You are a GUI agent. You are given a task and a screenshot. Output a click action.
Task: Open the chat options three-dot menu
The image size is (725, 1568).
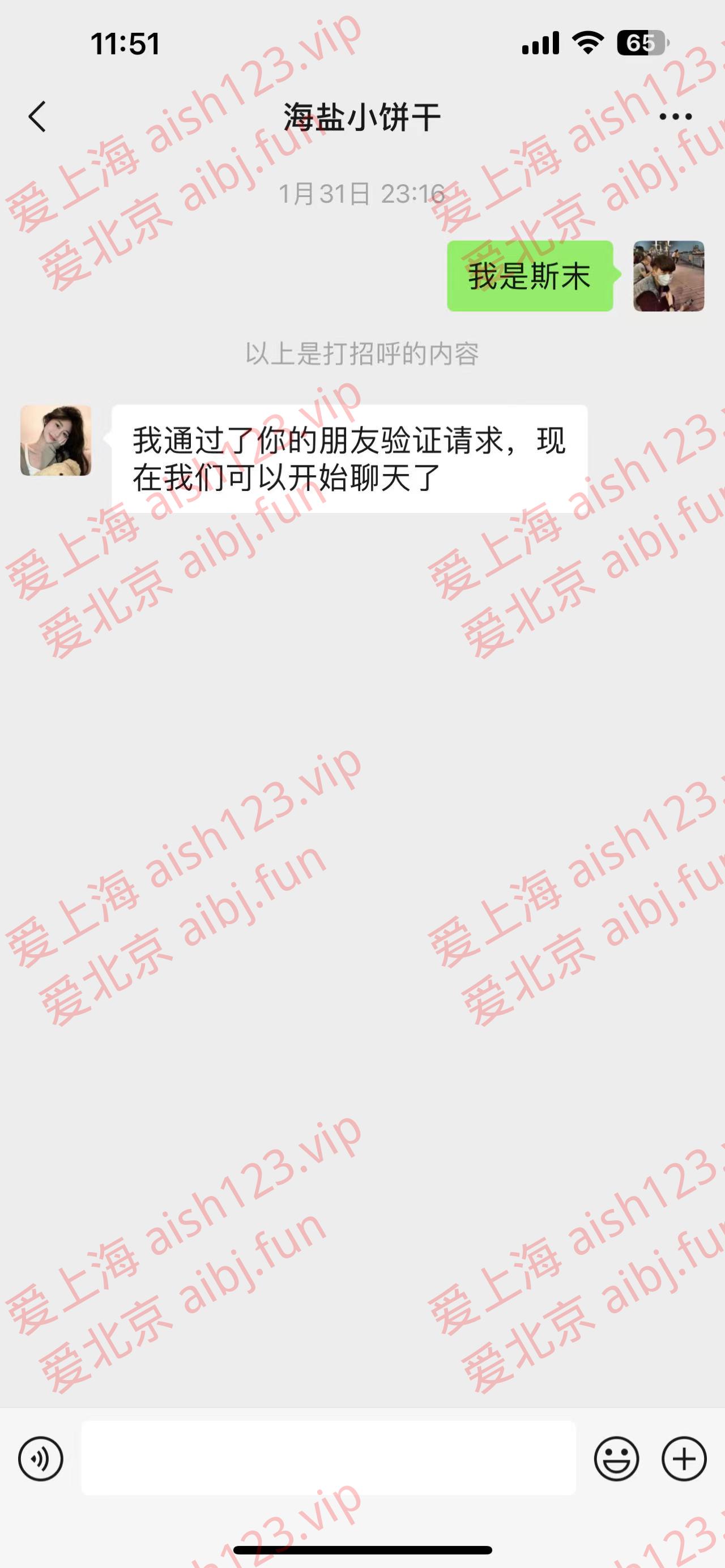pos(675,116)
